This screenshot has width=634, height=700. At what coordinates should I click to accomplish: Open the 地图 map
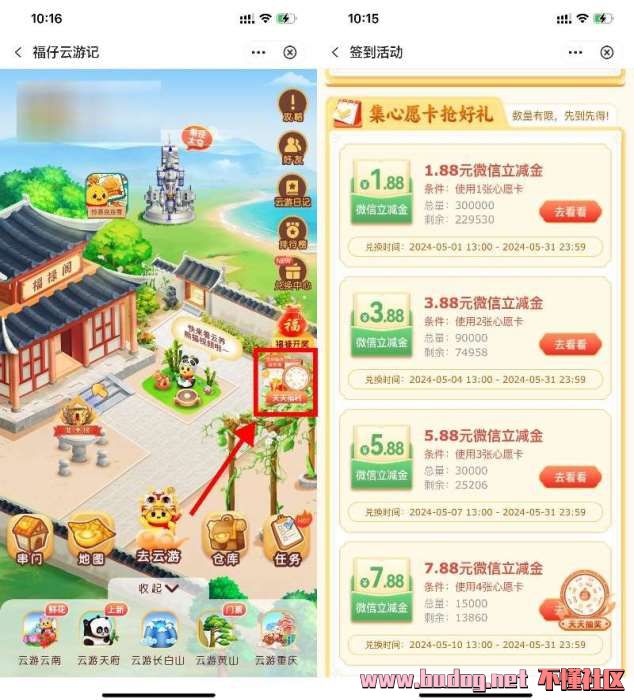[x=91, y=538]
